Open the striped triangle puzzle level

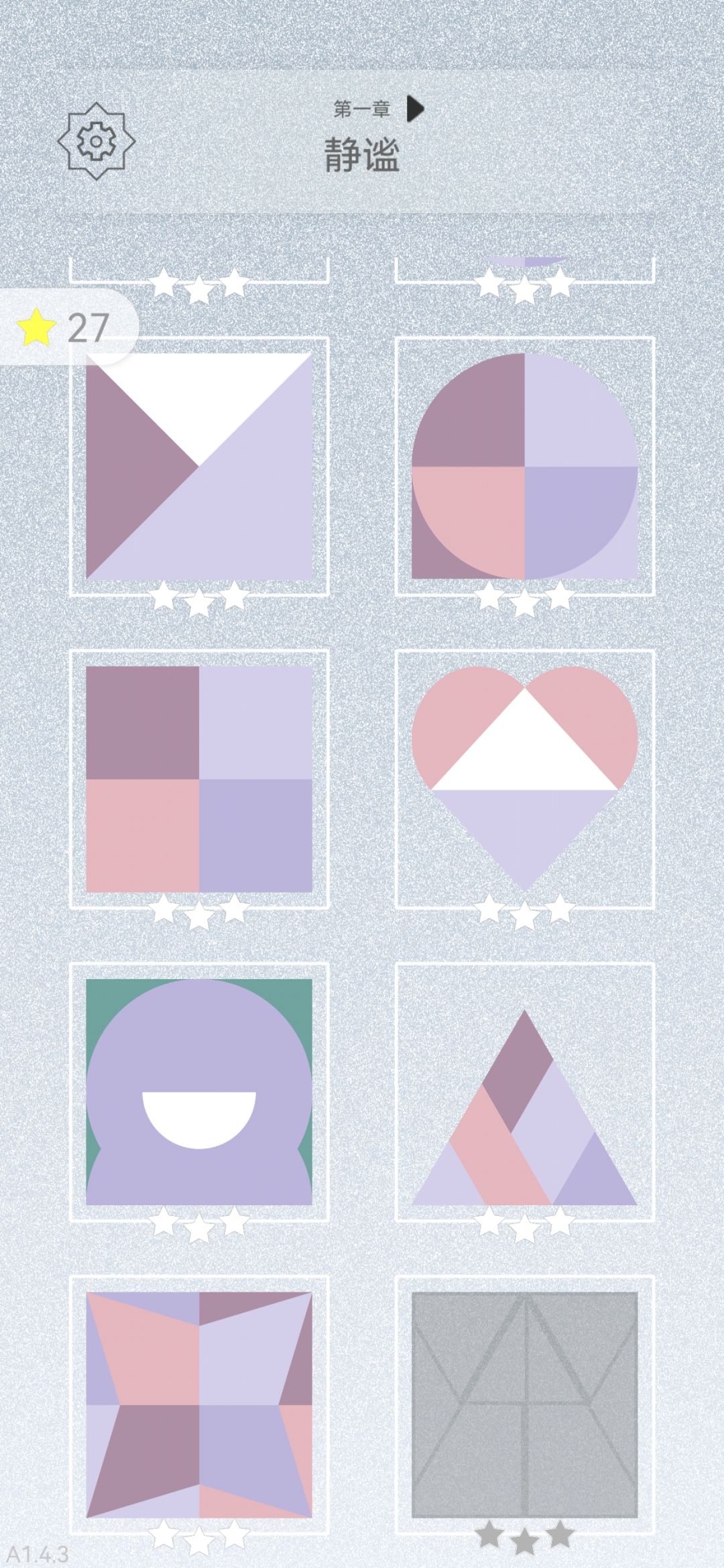(x=524, y=1092)
